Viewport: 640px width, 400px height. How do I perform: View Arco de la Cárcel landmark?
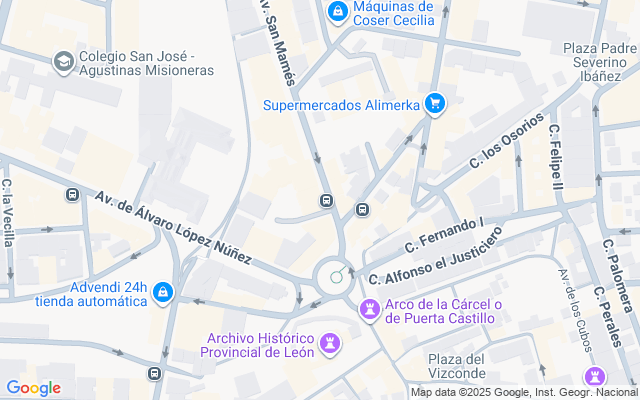click(370, 309)
